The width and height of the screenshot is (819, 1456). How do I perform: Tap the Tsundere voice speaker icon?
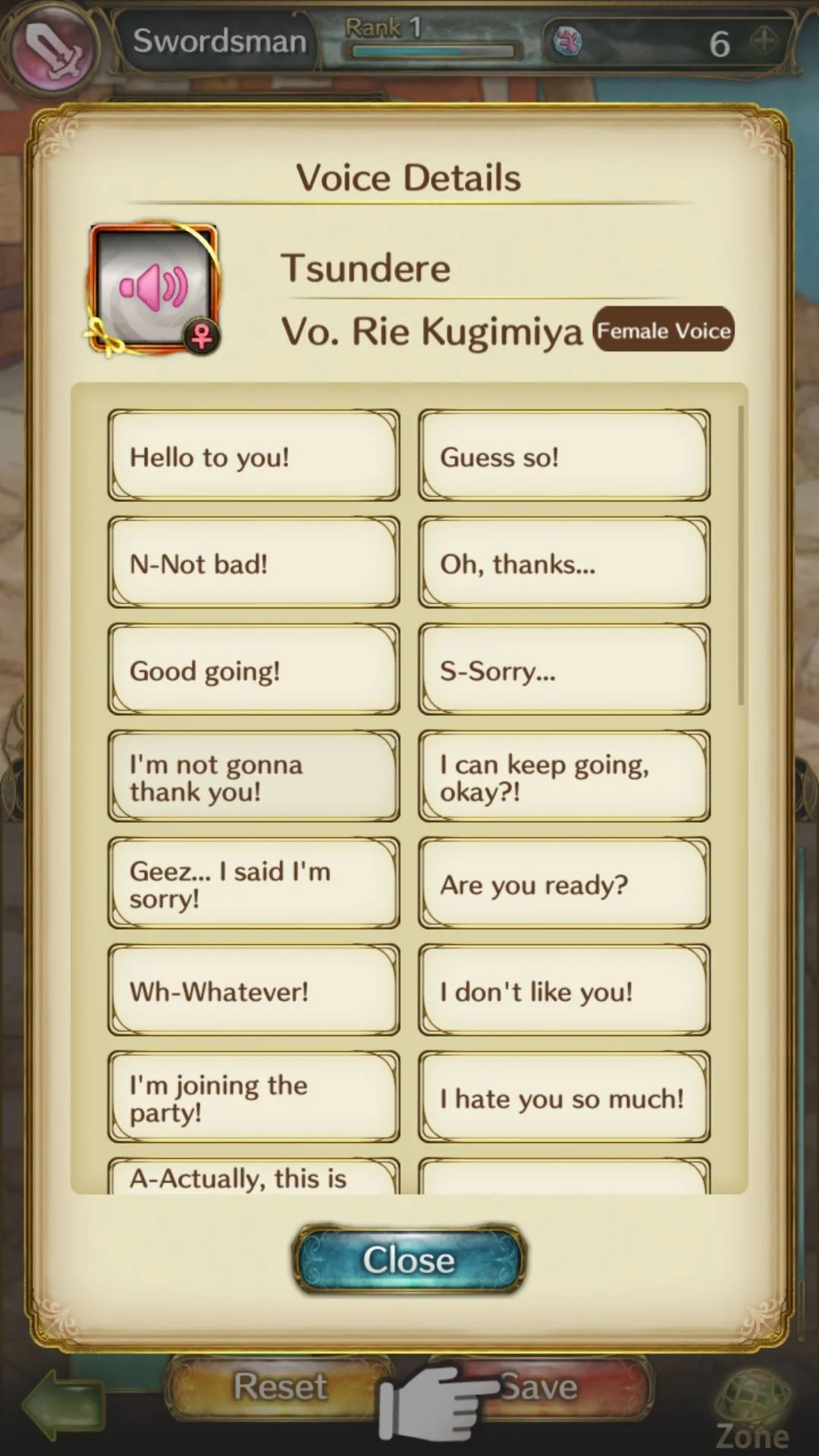[155, 289]
